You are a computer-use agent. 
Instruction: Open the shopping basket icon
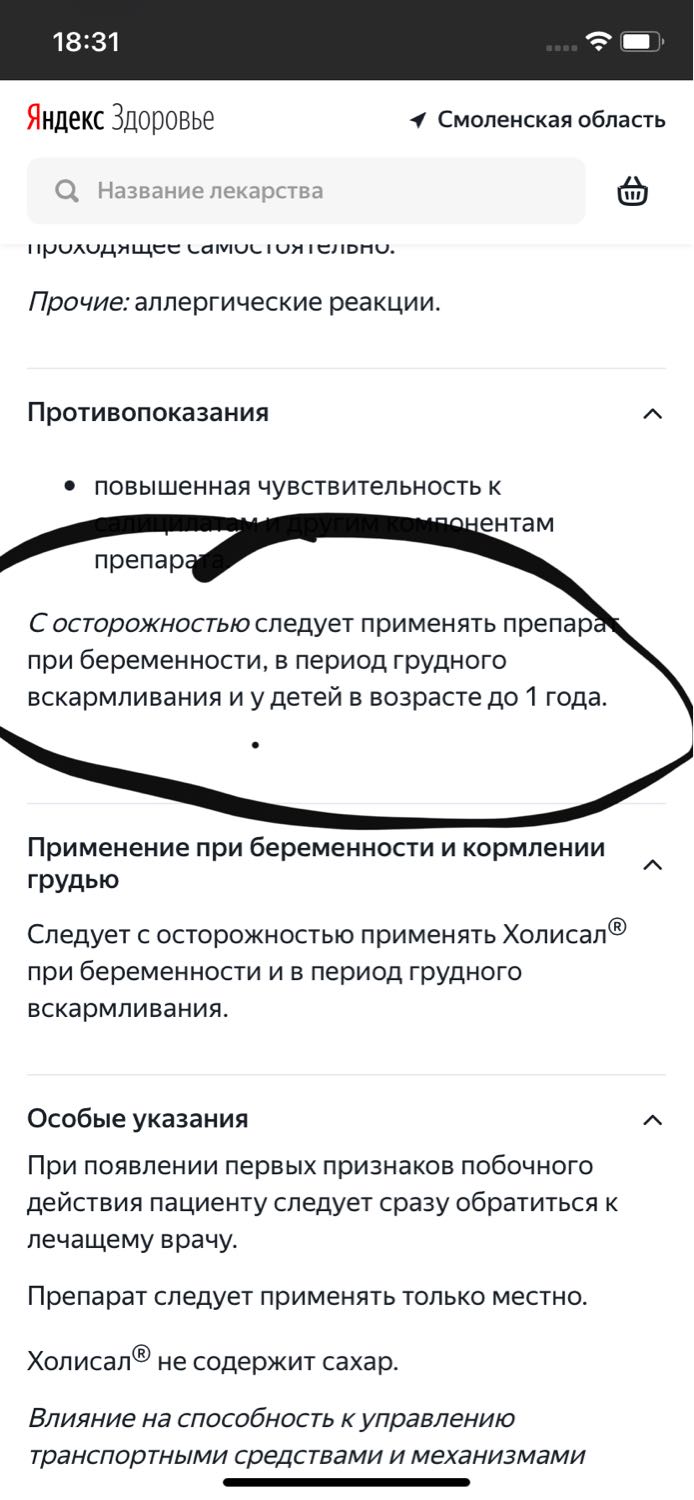(x=633, y=191)
